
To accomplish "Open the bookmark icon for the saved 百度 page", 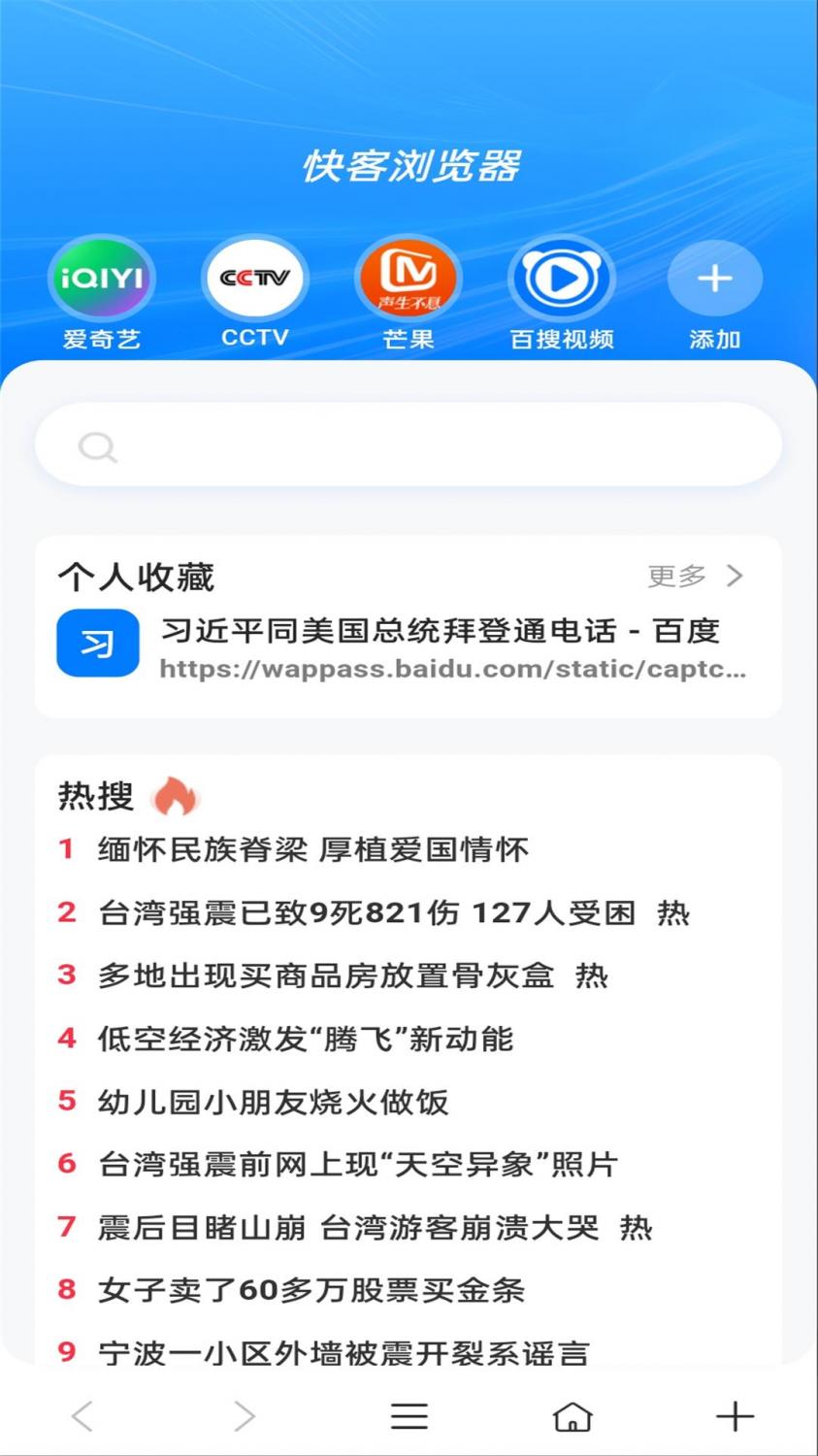I will coord(96,643).
